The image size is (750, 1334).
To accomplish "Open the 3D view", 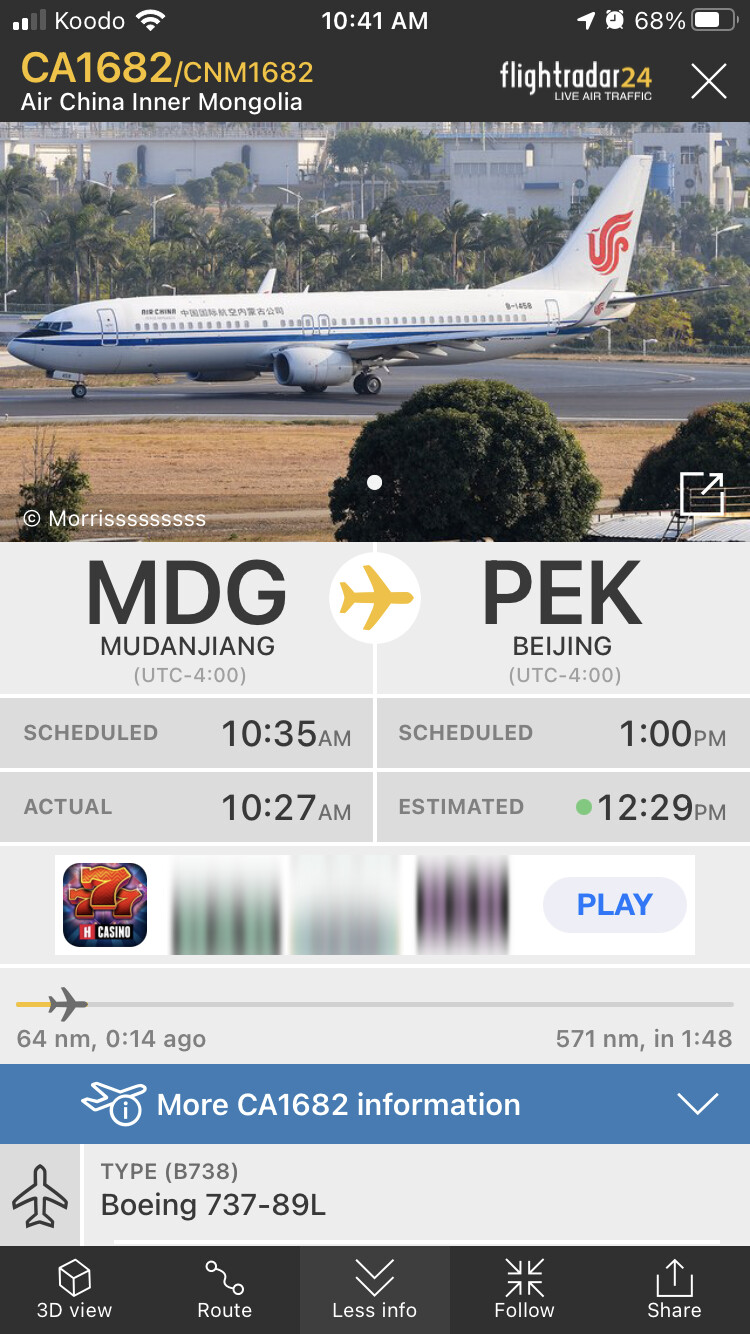I will tap(75, 1290).
